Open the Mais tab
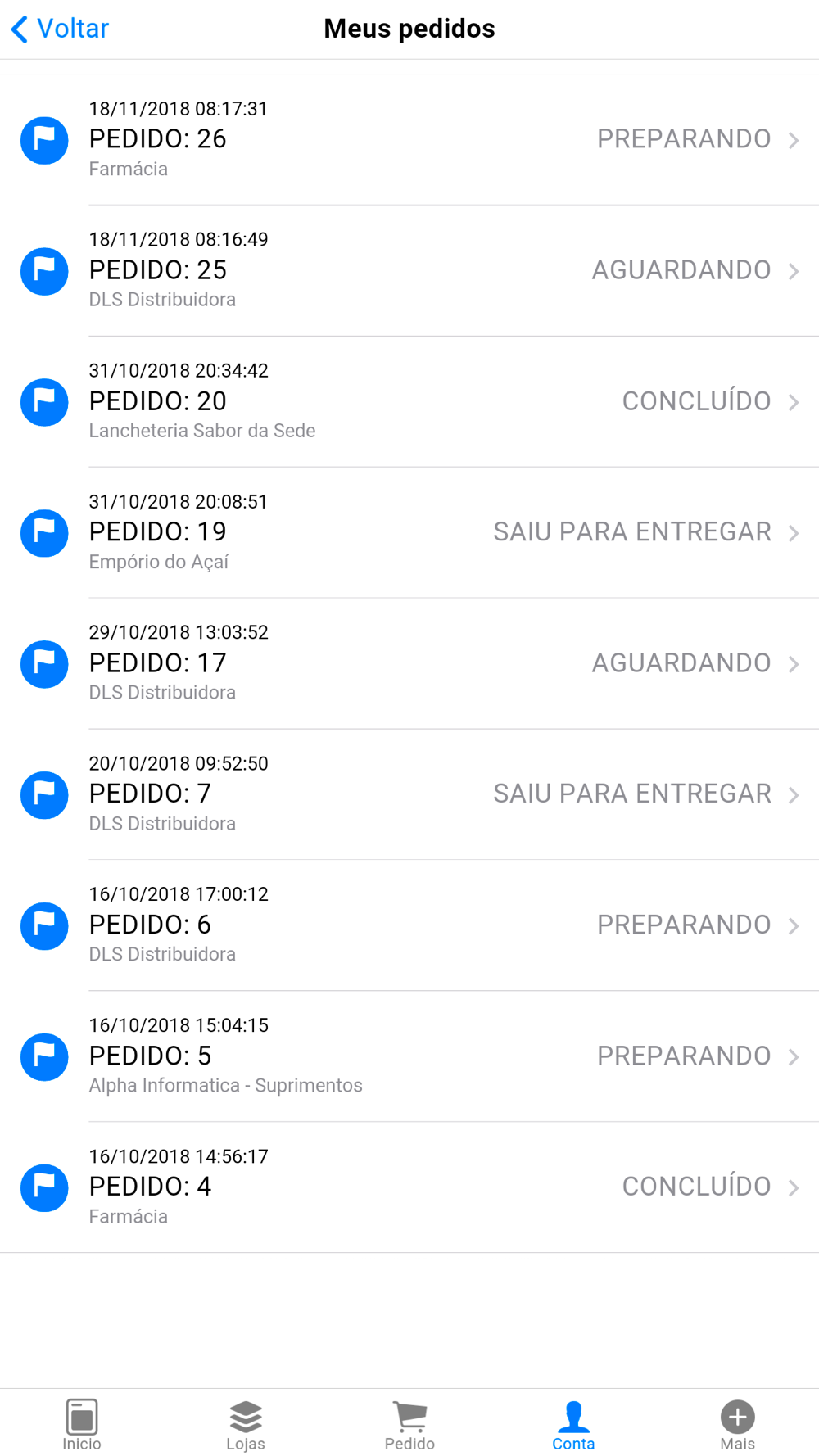The width and height of the screenshot is (819, 1456). (737, 1425)
